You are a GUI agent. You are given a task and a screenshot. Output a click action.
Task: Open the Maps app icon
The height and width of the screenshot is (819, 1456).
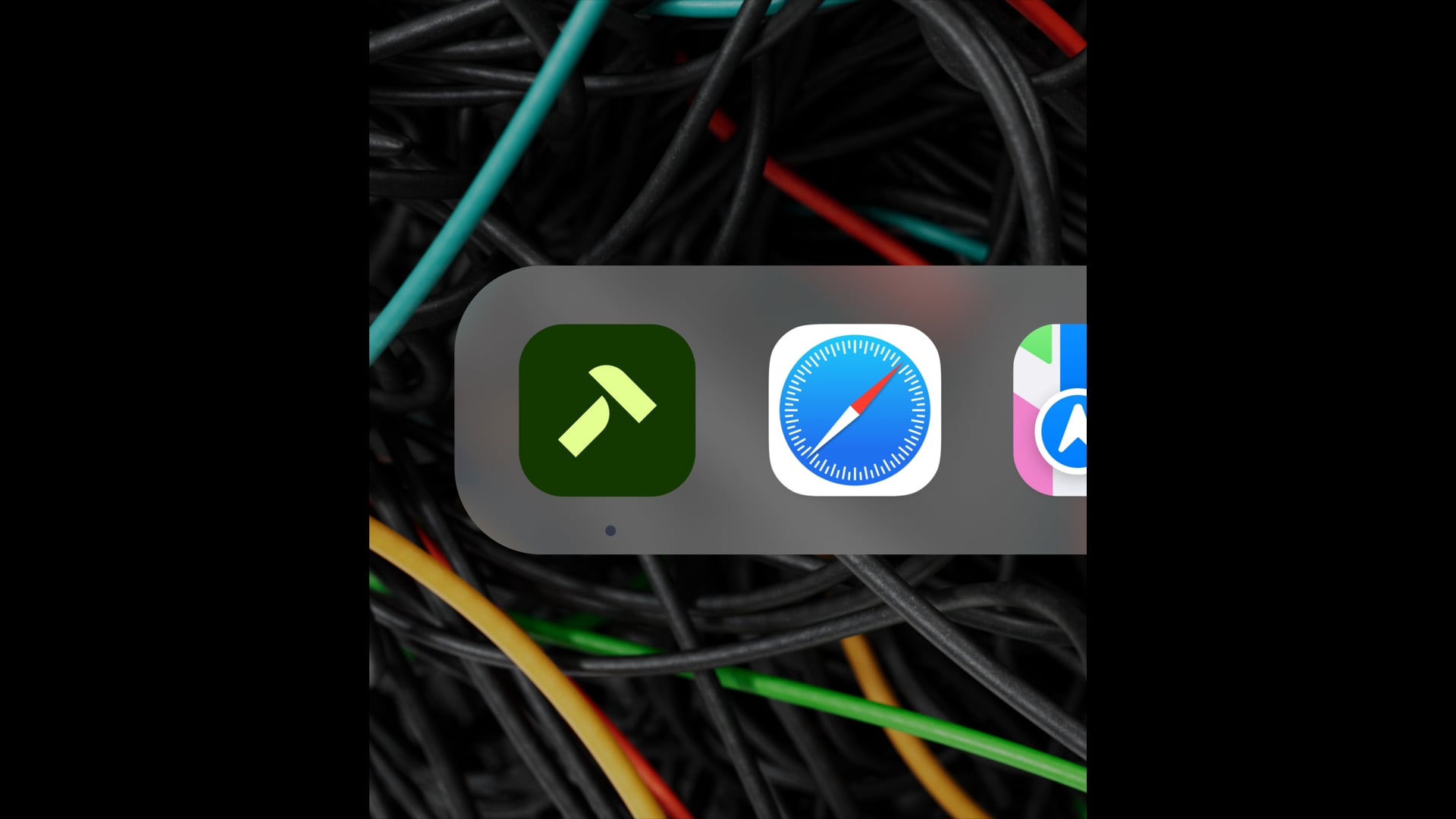tap(1050, 410)
